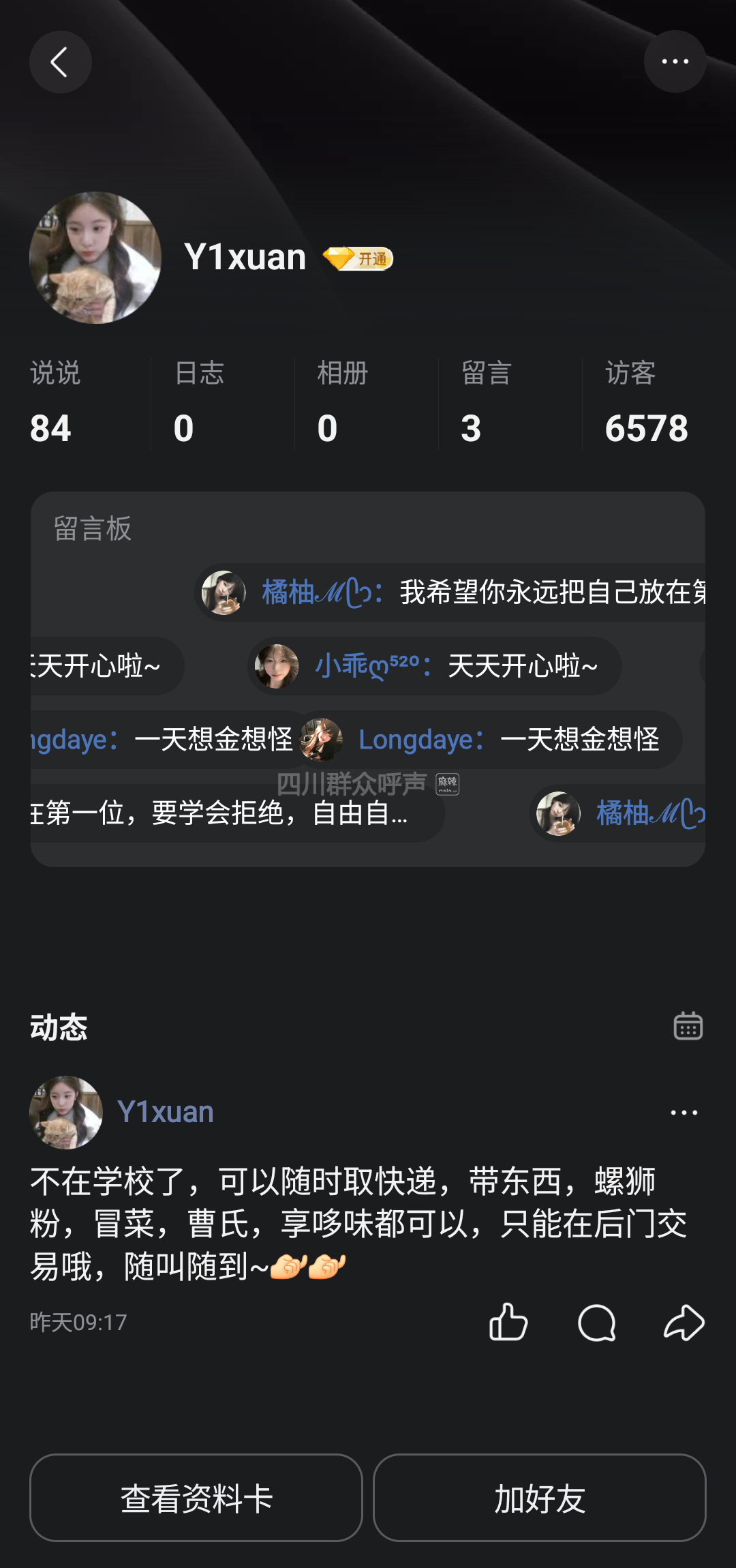Open the 留言板 message board card
The image size is (736, 1568).
93,529
